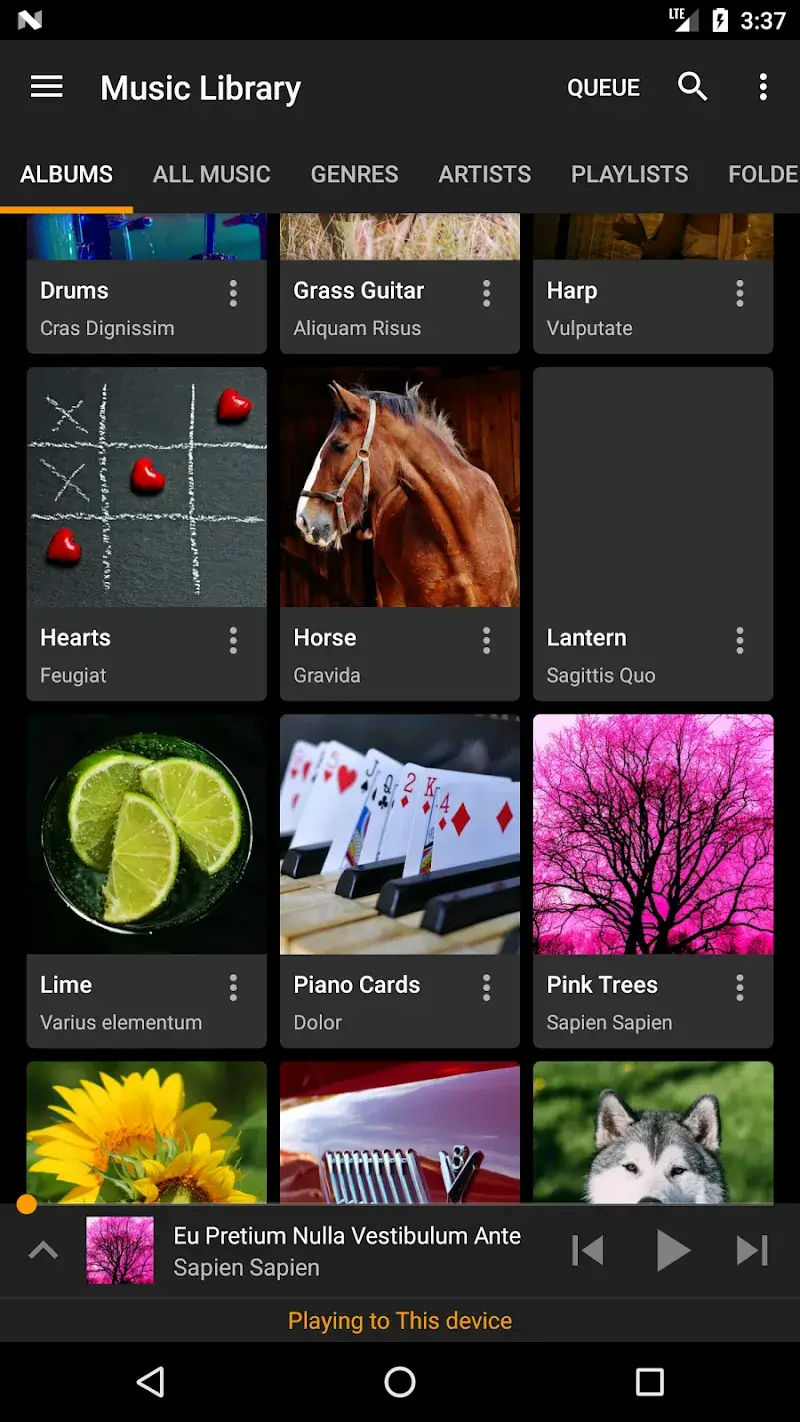Expand the mini player with the chevron
The image size is (800, 1422).
tap(42, 1249)
